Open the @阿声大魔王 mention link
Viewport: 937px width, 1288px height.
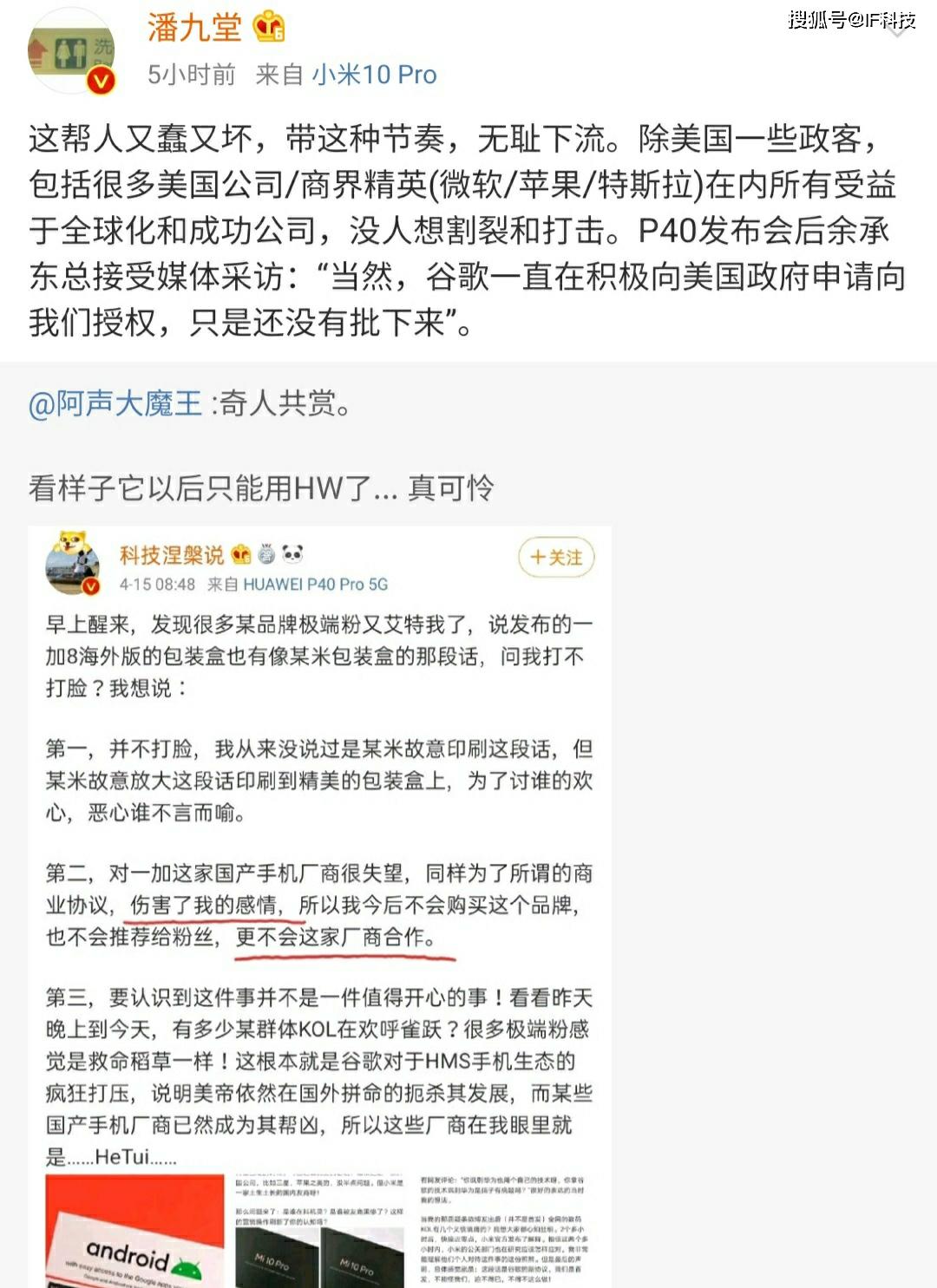pos(115,403)
